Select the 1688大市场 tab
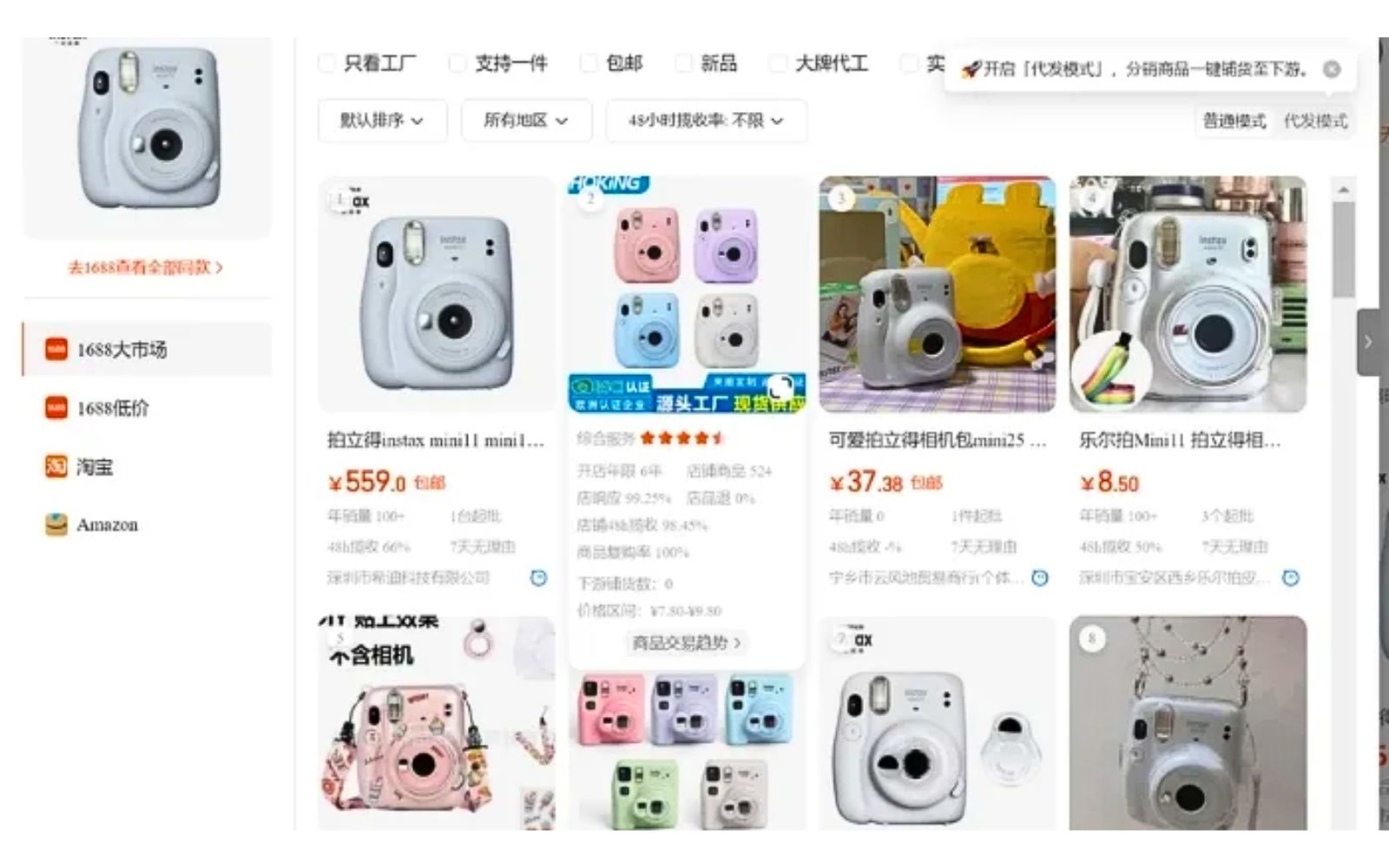 (122, 350)
